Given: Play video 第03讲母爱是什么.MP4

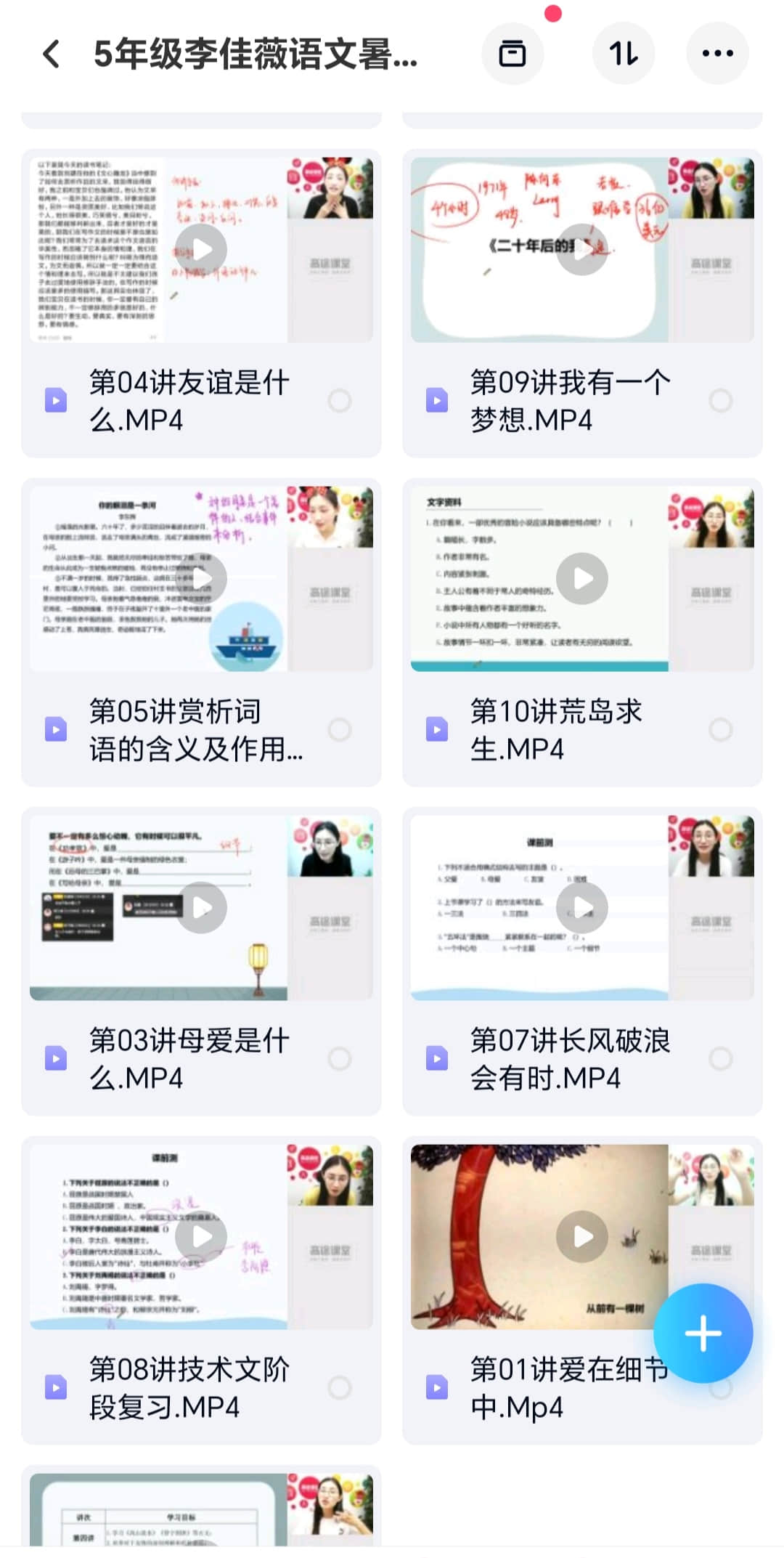Looking at the screenshot, I should tap(202, 907).
